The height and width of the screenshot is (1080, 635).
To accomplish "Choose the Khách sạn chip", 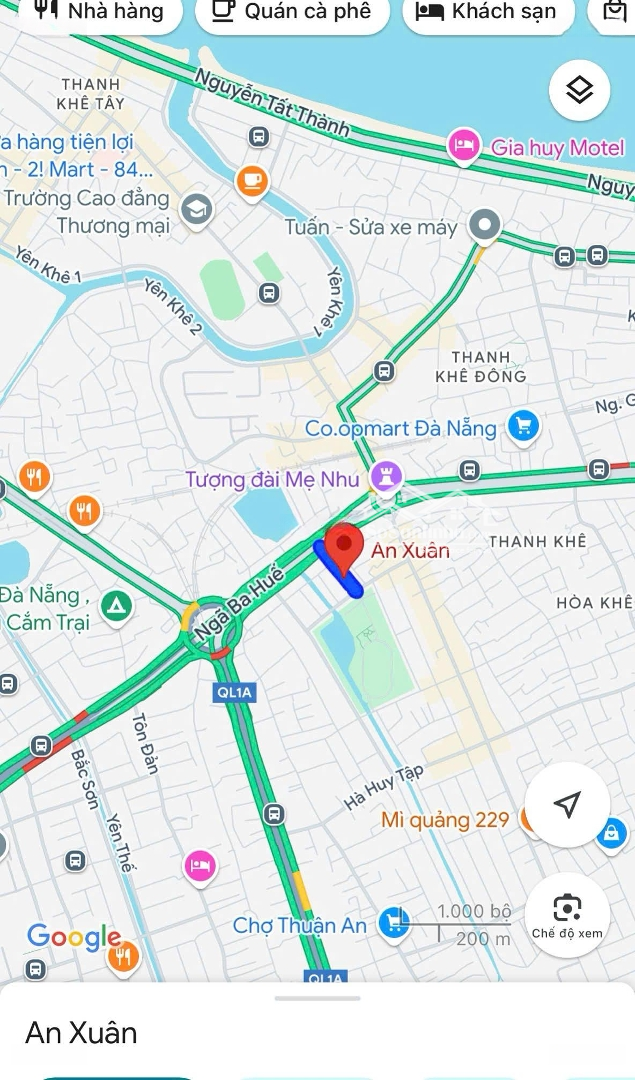I will tap(488, 14).
